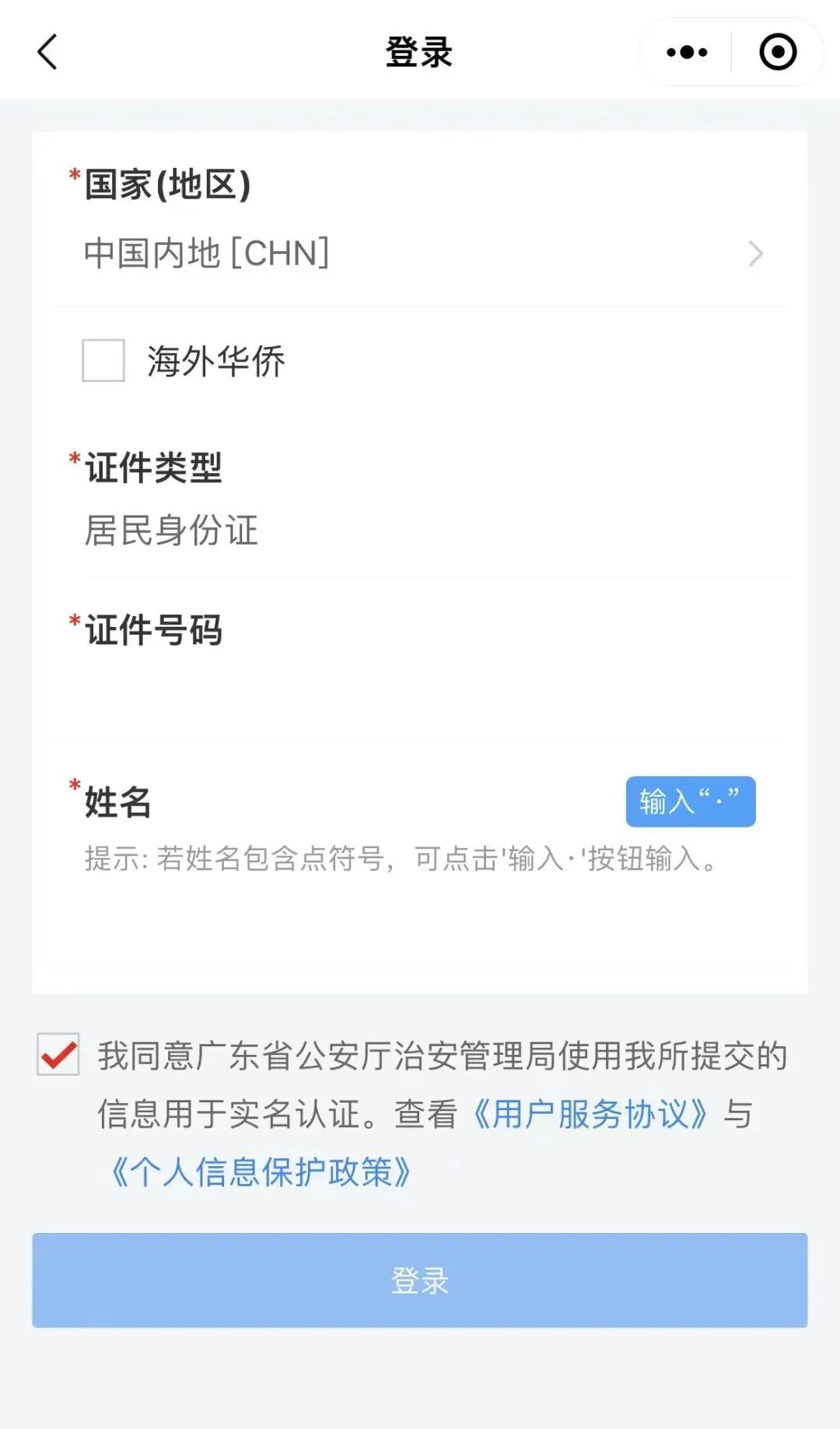
Task: Close the mini program with the circle icon
Action: pos(778,52)
